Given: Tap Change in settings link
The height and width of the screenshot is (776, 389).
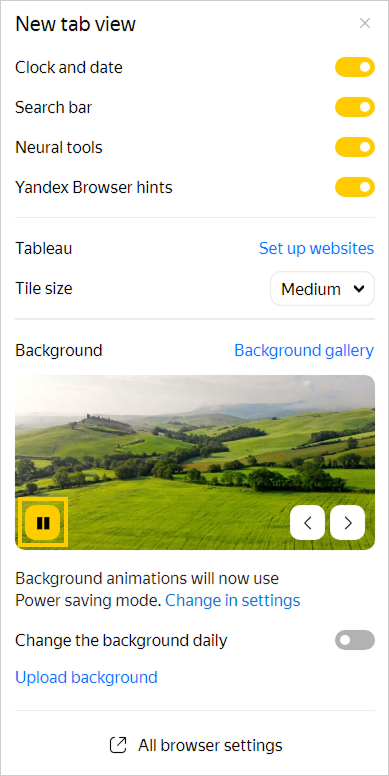Looking at the screenshot, I should 233,601.
